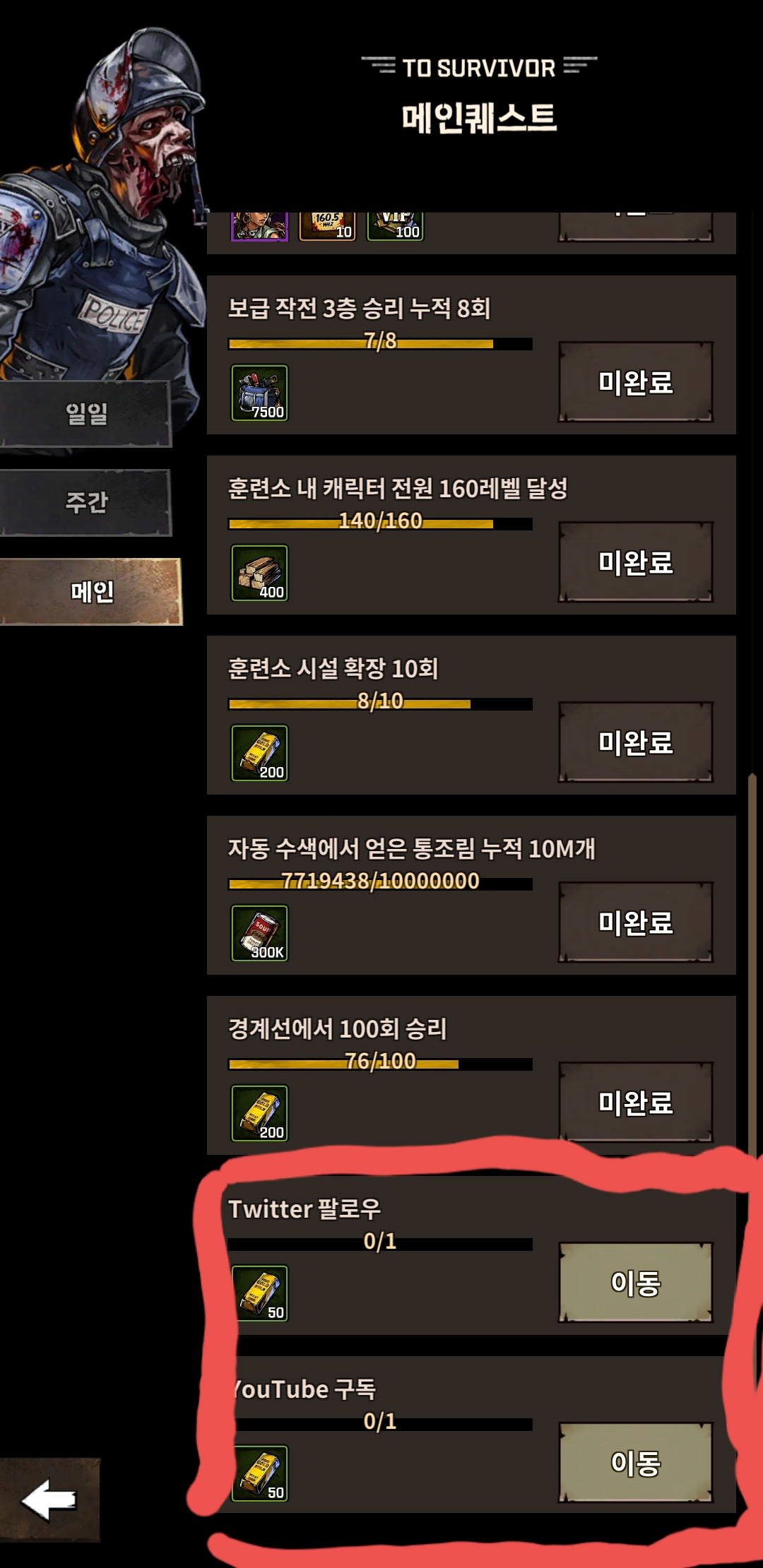Select the 메인 quest tab

[x=92, y=592]
